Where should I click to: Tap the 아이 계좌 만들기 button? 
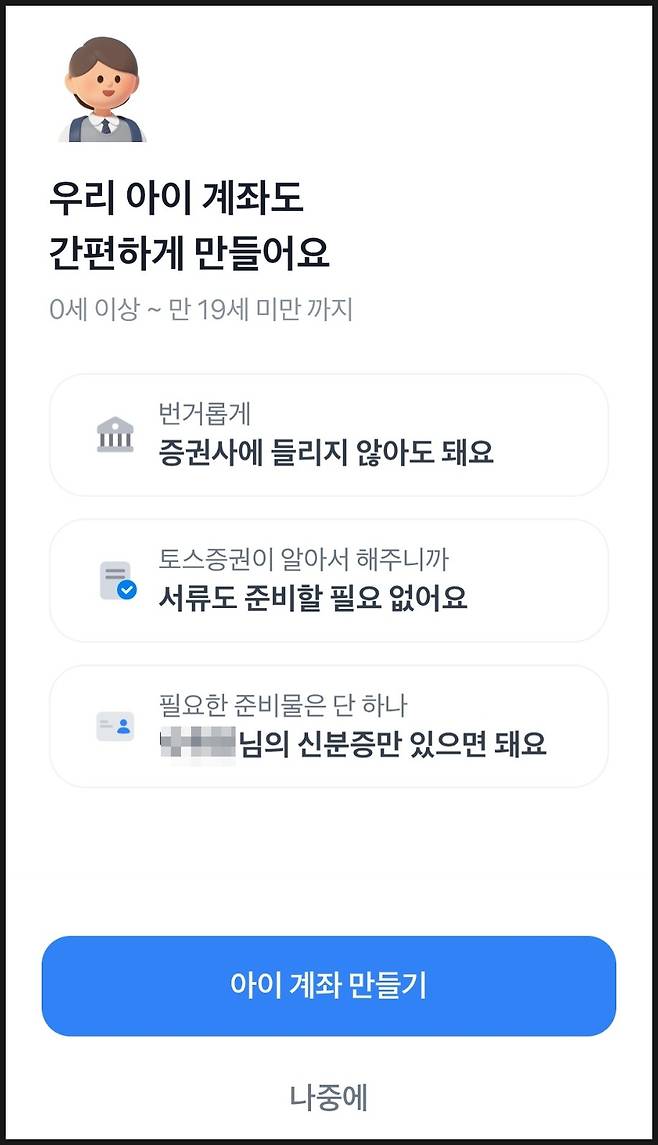click(x=328, y=986)
